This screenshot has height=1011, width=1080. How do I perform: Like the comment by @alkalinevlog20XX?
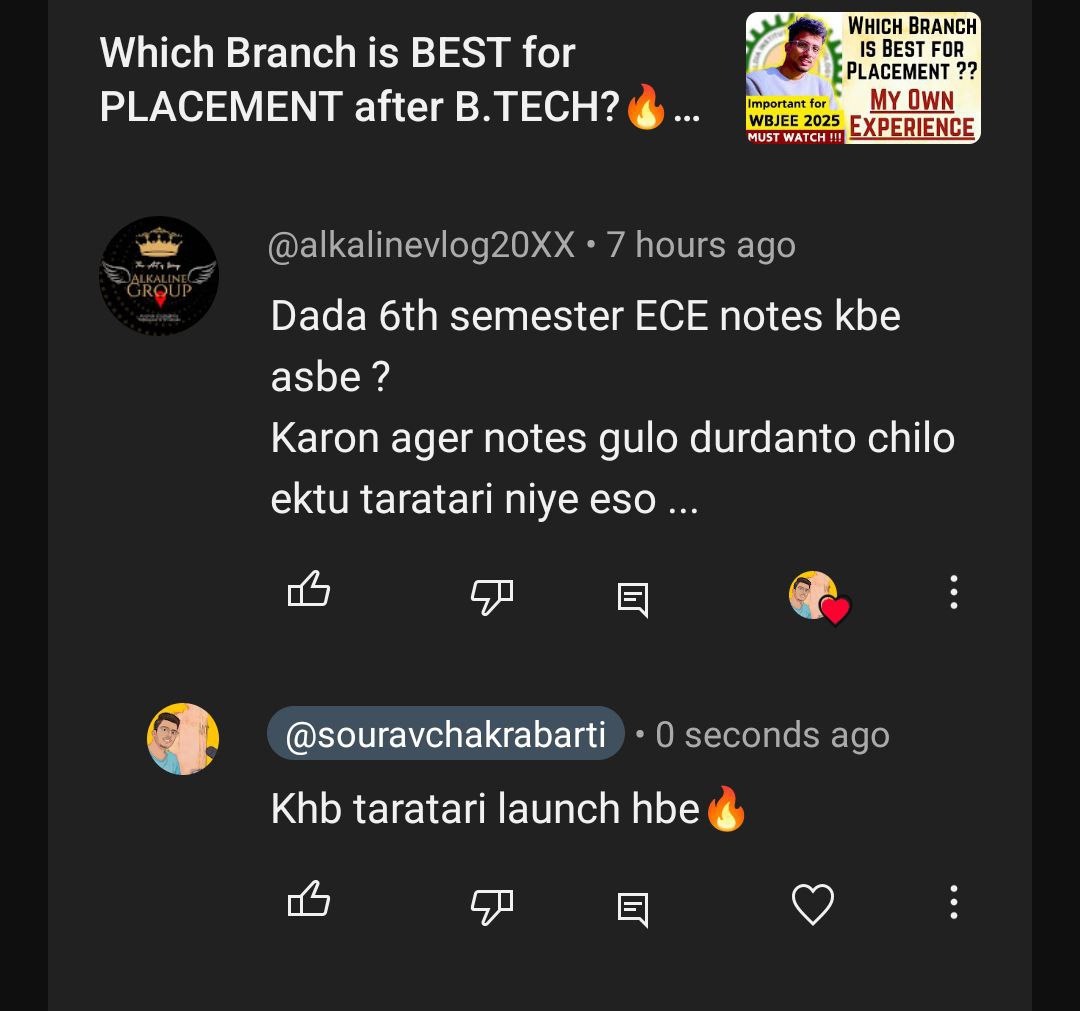click(308, 592)
